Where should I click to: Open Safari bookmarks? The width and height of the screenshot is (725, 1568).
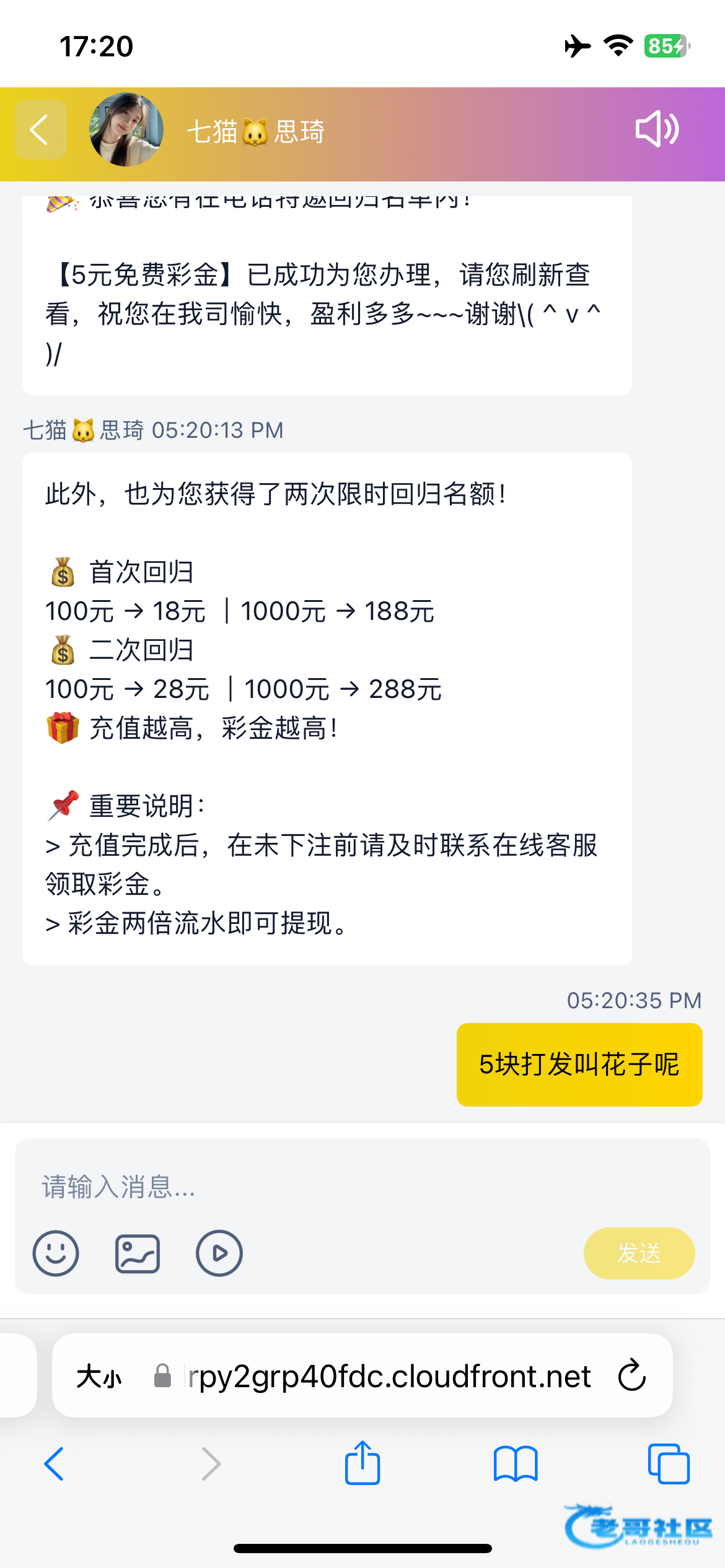516,1464
